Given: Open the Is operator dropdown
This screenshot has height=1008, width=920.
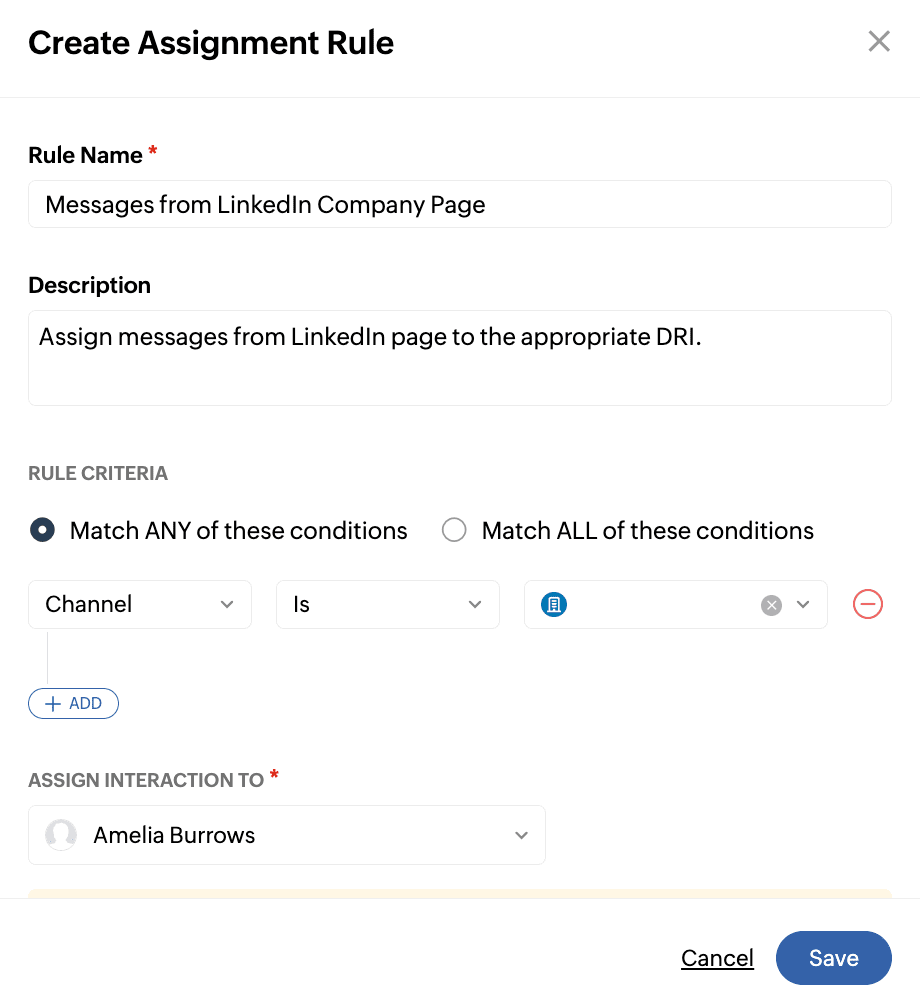Looking at the screenshot, I should tap(387, 605).
